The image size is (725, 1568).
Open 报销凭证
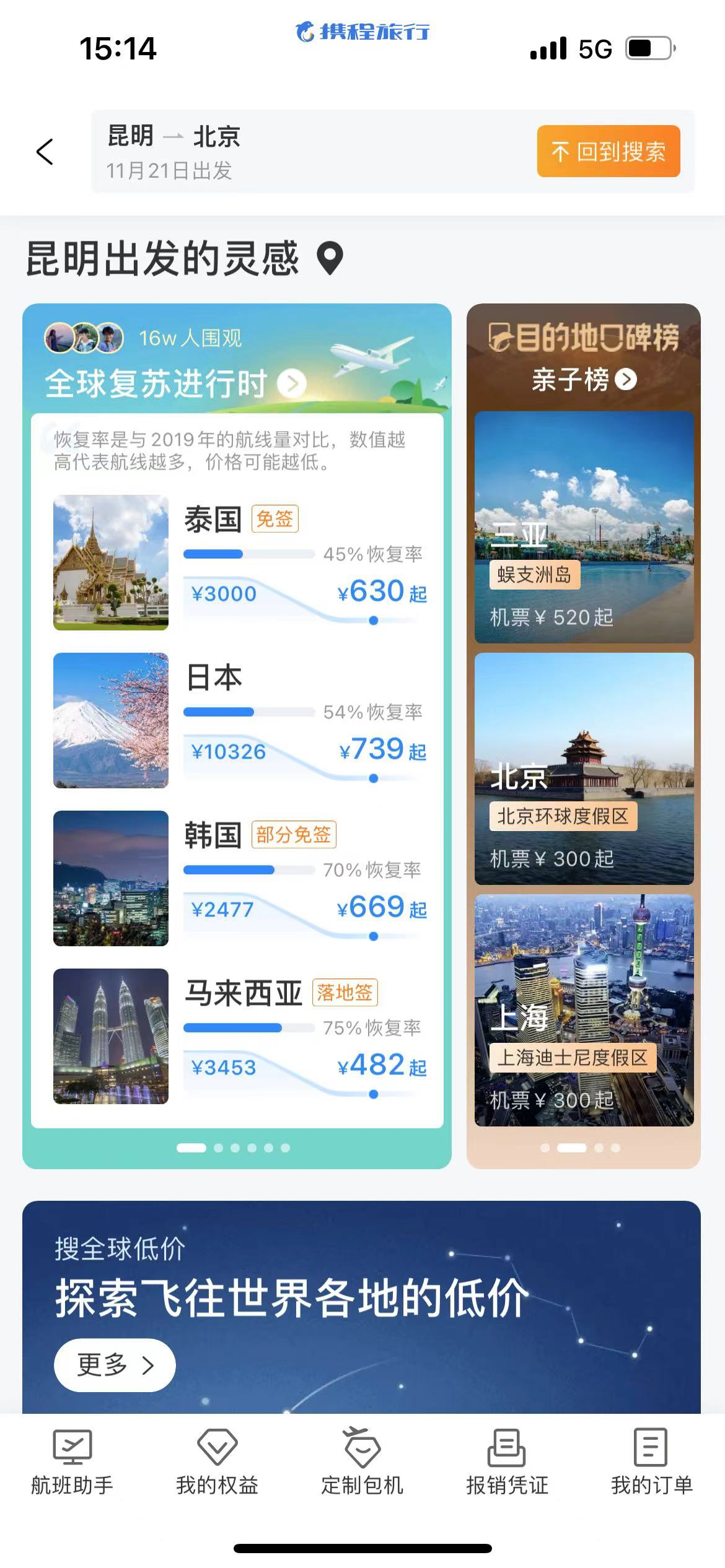(507, 1463)
